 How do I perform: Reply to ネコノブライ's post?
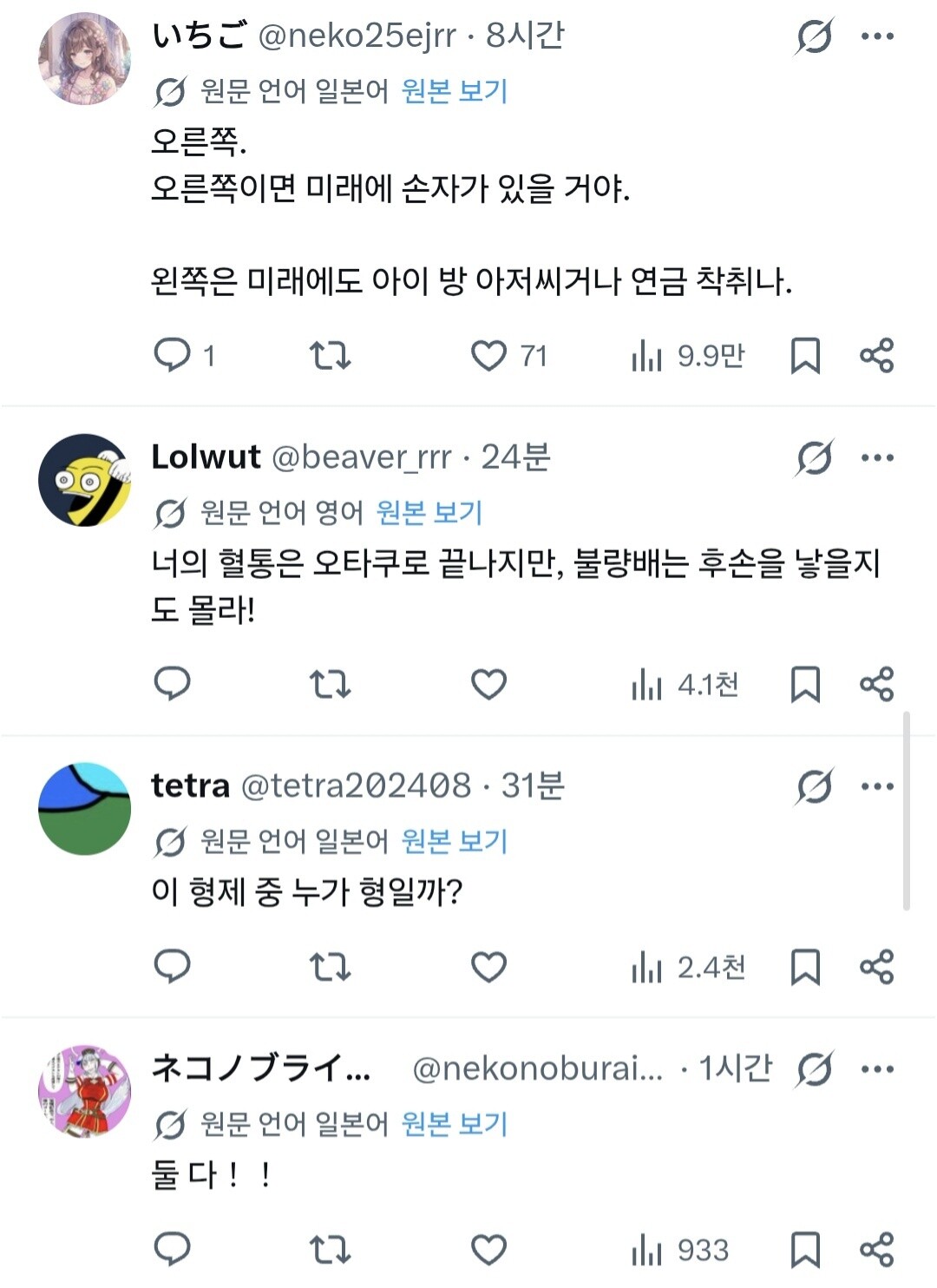pos(173,1249)
